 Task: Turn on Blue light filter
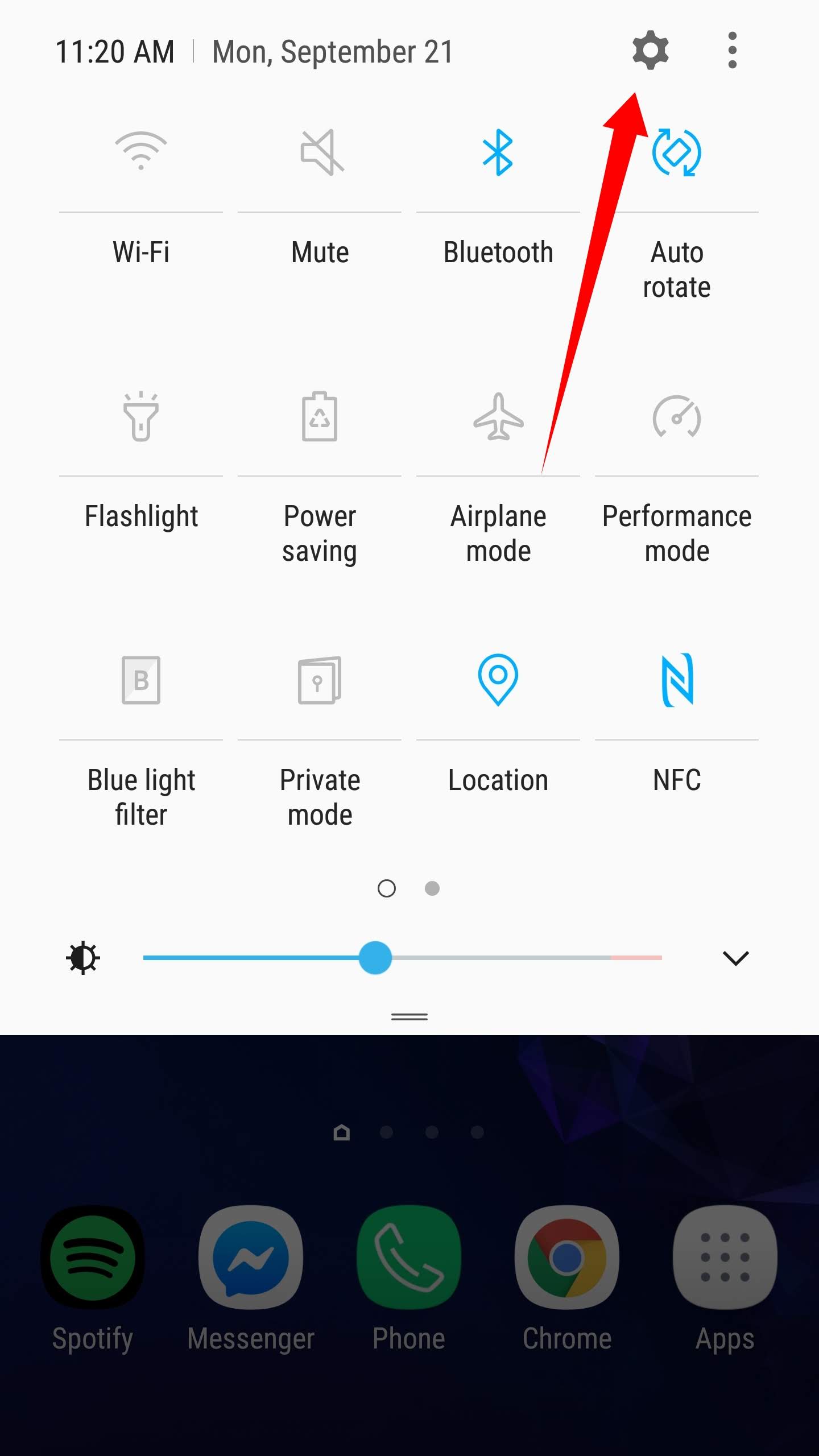coord(141,680)
